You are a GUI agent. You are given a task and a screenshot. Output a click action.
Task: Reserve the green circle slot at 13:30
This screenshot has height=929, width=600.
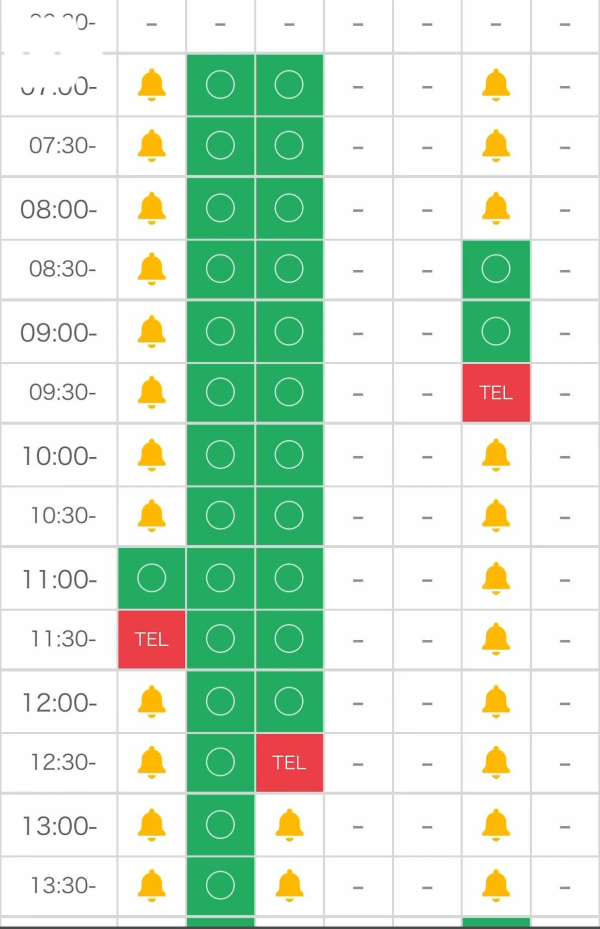(x=220, y=886)
